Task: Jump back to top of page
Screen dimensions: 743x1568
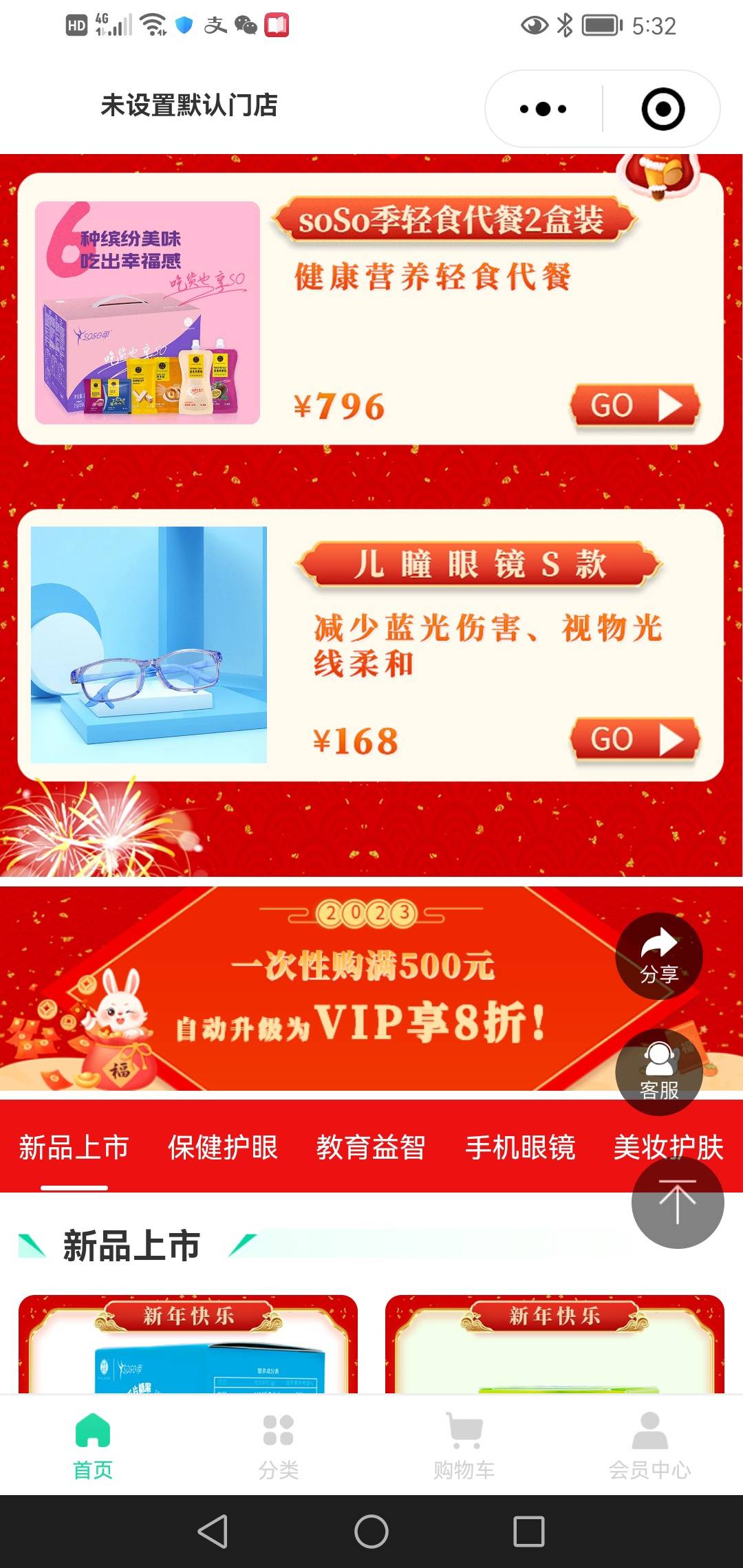Action: coord(678,1202)
